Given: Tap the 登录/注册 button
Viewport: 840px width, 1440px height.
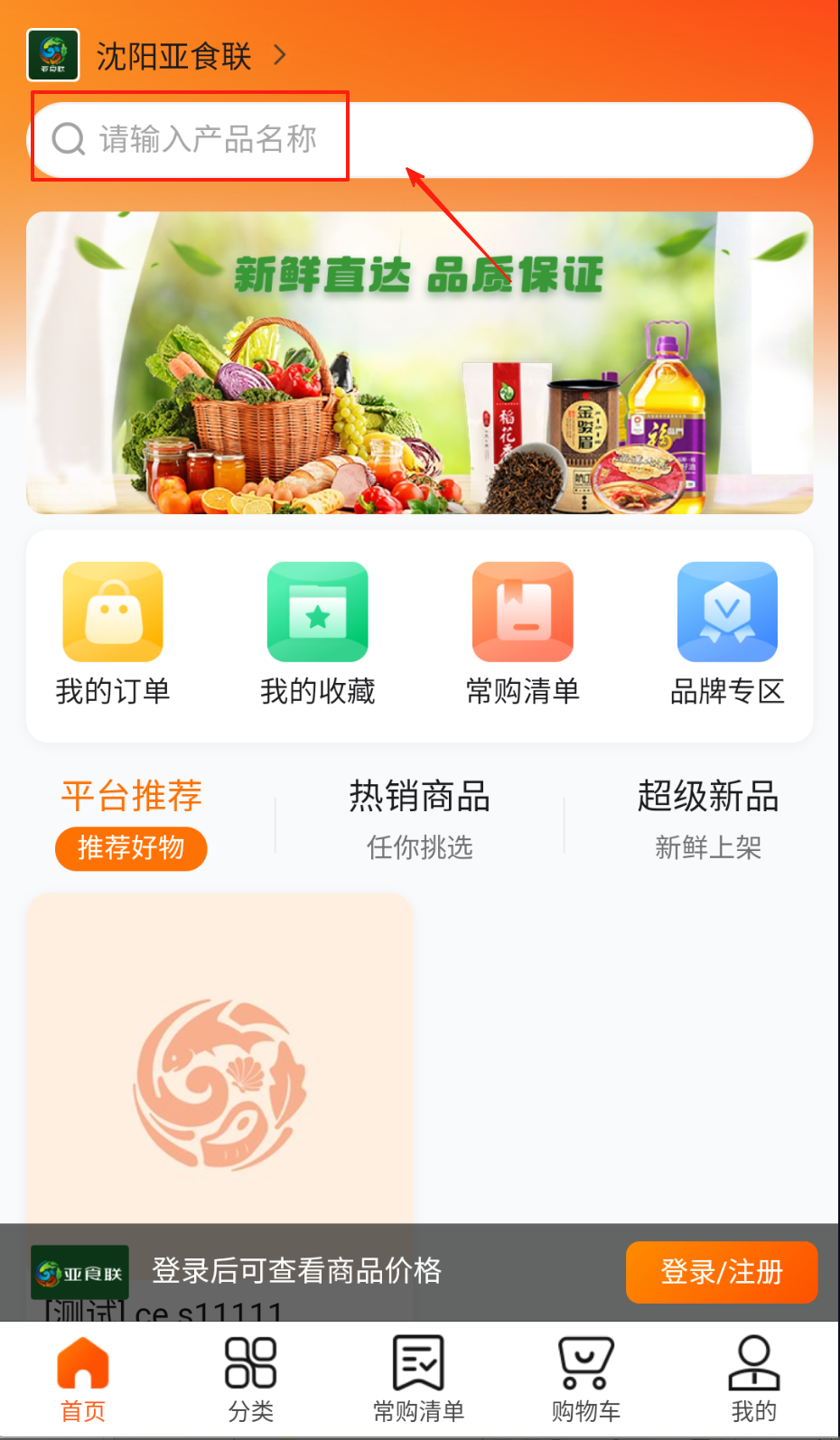Looking at the screenshot, I should point(722,1272).
